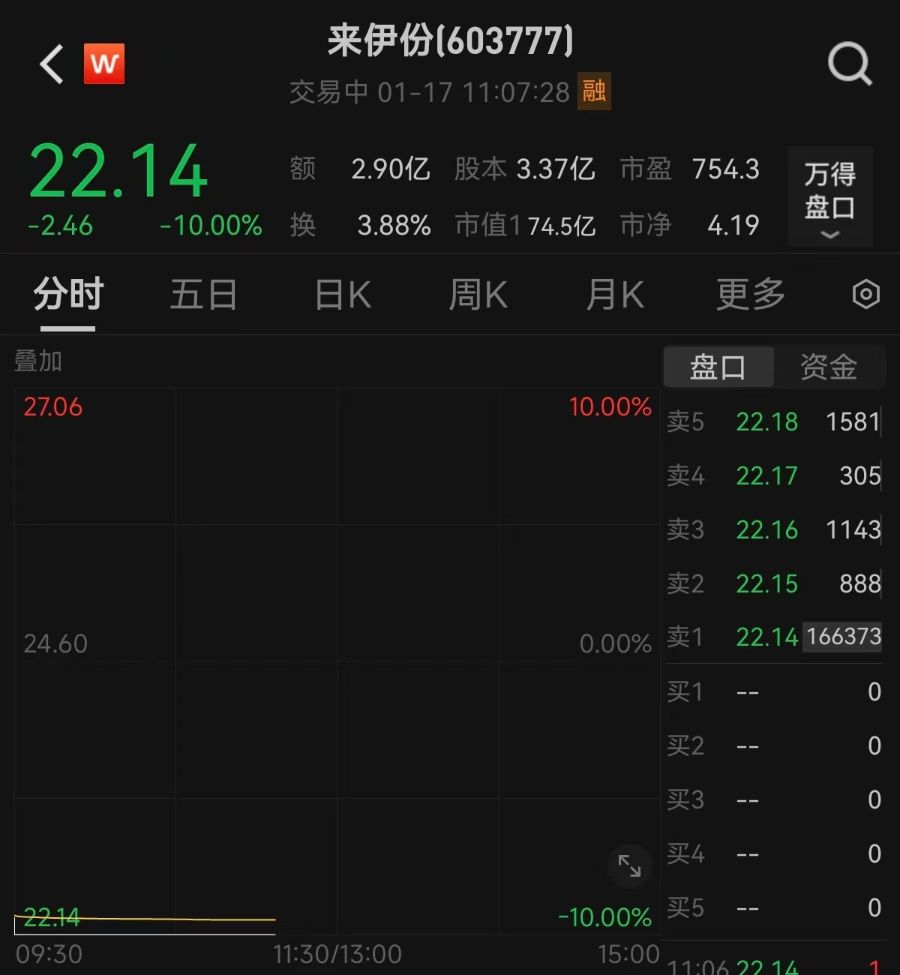Tap 叠加 to overlay a comparison
The image size is (900, 975).
[x=38, y=362]
